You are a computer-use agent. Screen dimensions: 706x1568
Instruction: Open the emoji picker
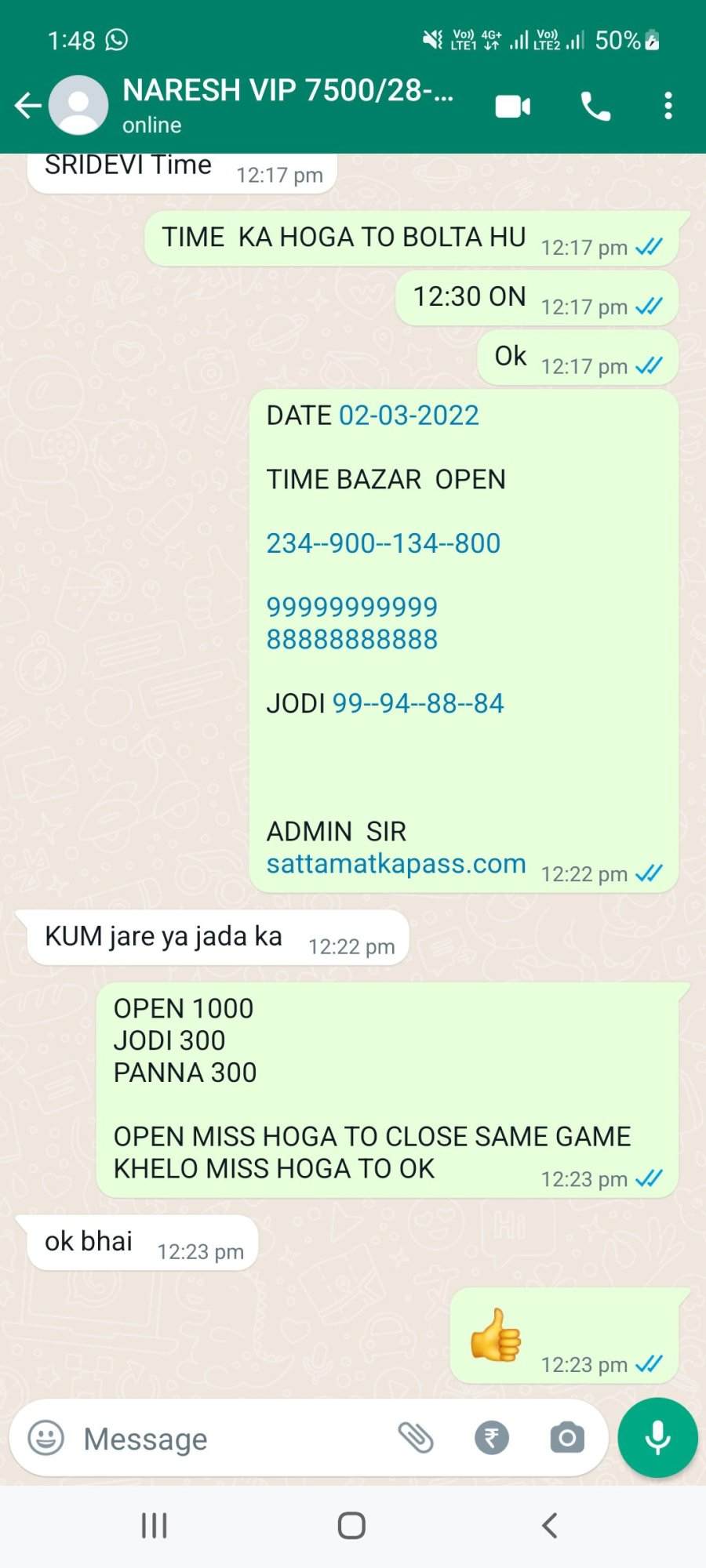tap(45, 1438)
